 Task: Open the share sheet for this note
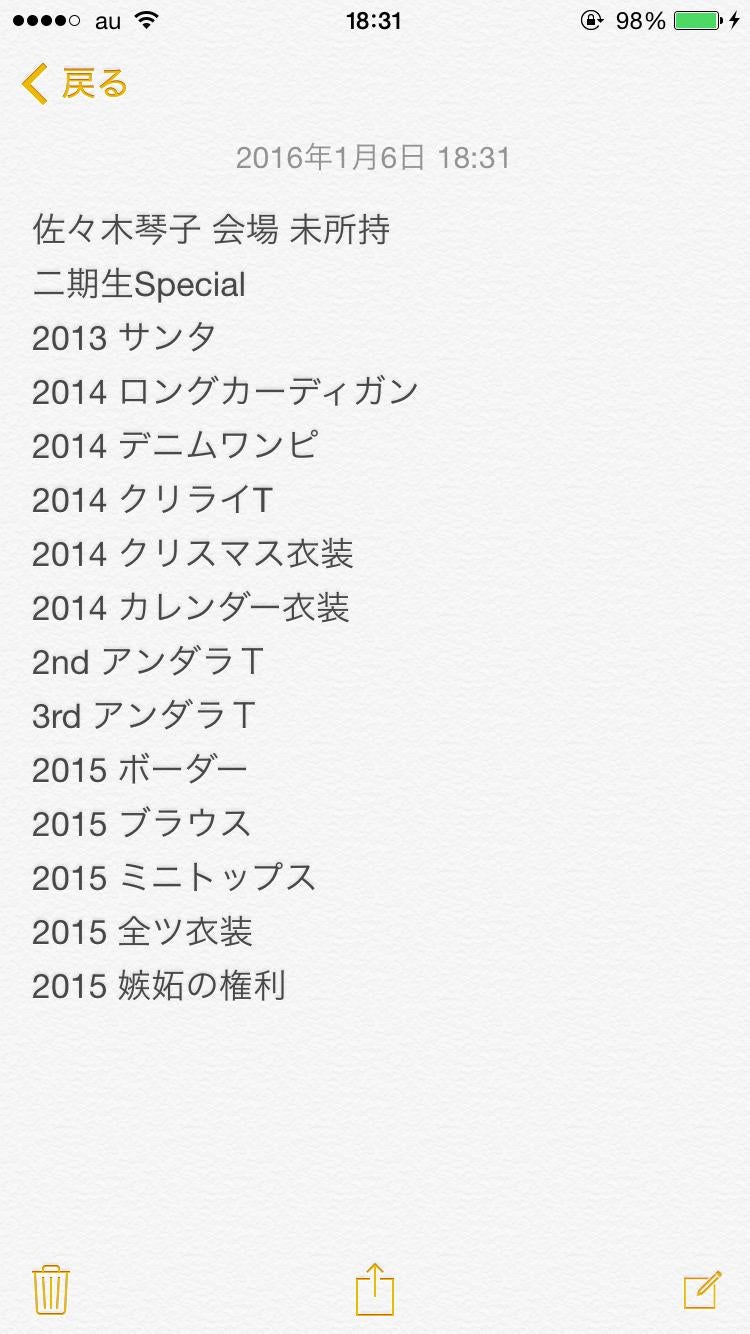coord(375,1288)
